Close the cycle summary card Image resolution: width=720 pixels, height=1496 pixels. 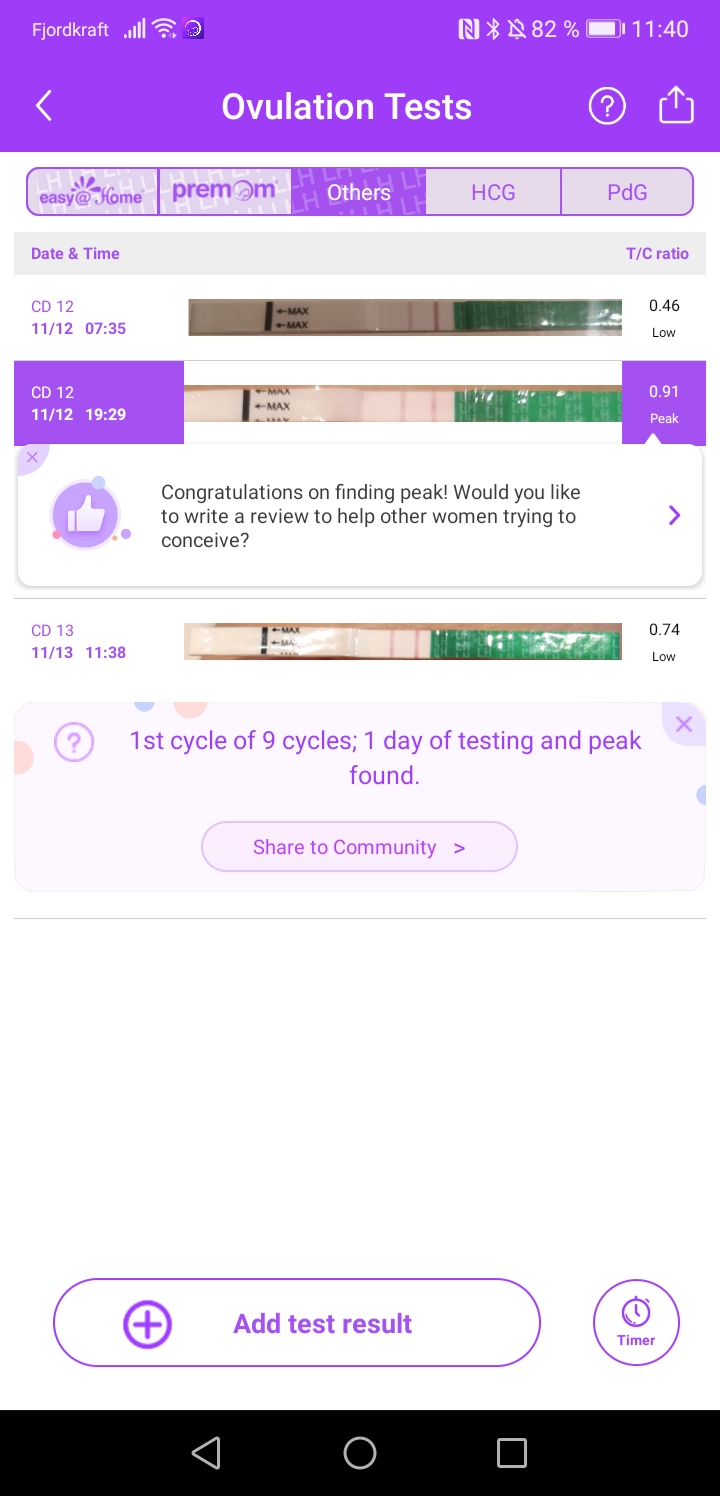pyautogui.click(x=684, y=724)
